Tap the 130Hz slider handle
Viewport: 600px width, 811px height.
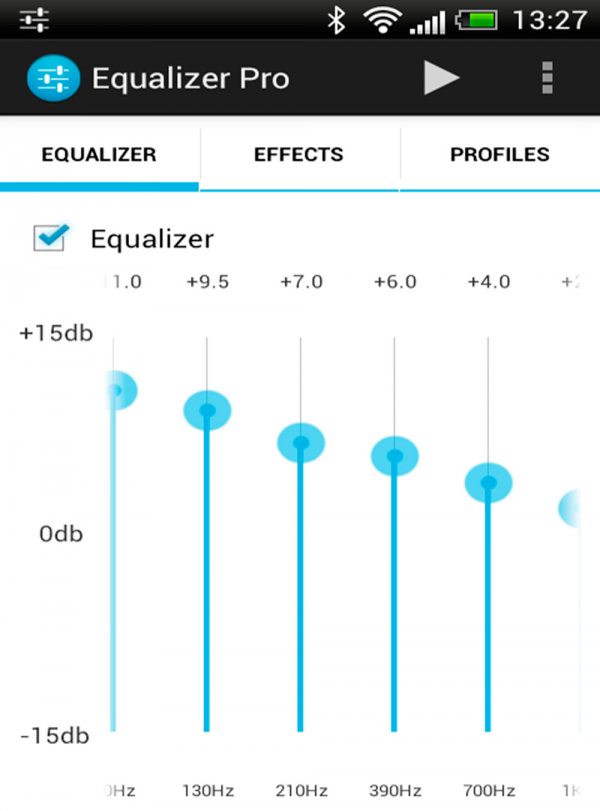click(207, 410)
